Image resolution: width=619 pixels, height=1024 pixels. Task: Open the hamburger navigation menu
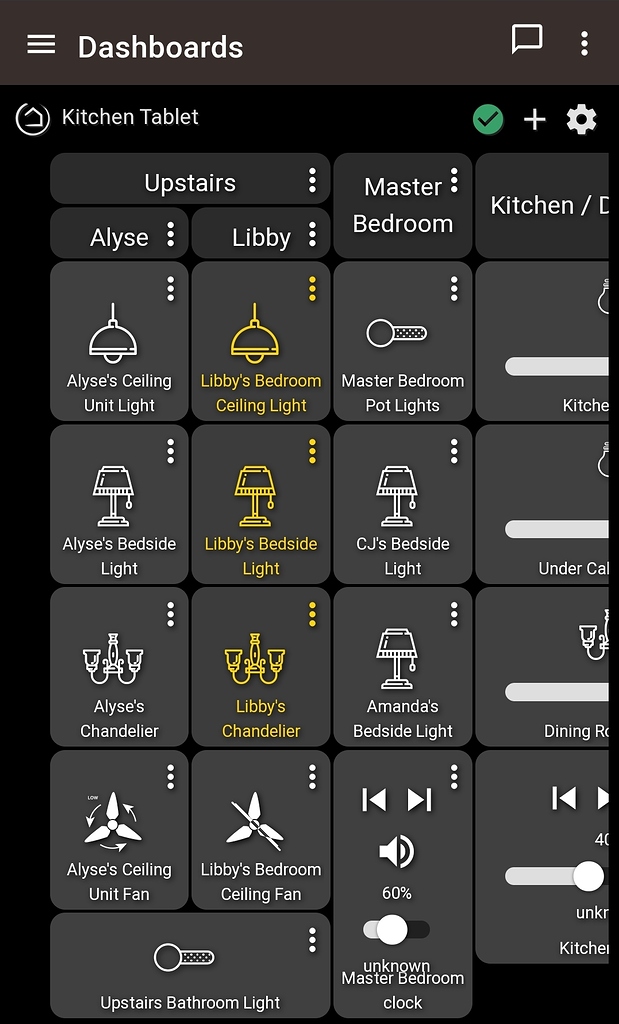coord(40,44)
